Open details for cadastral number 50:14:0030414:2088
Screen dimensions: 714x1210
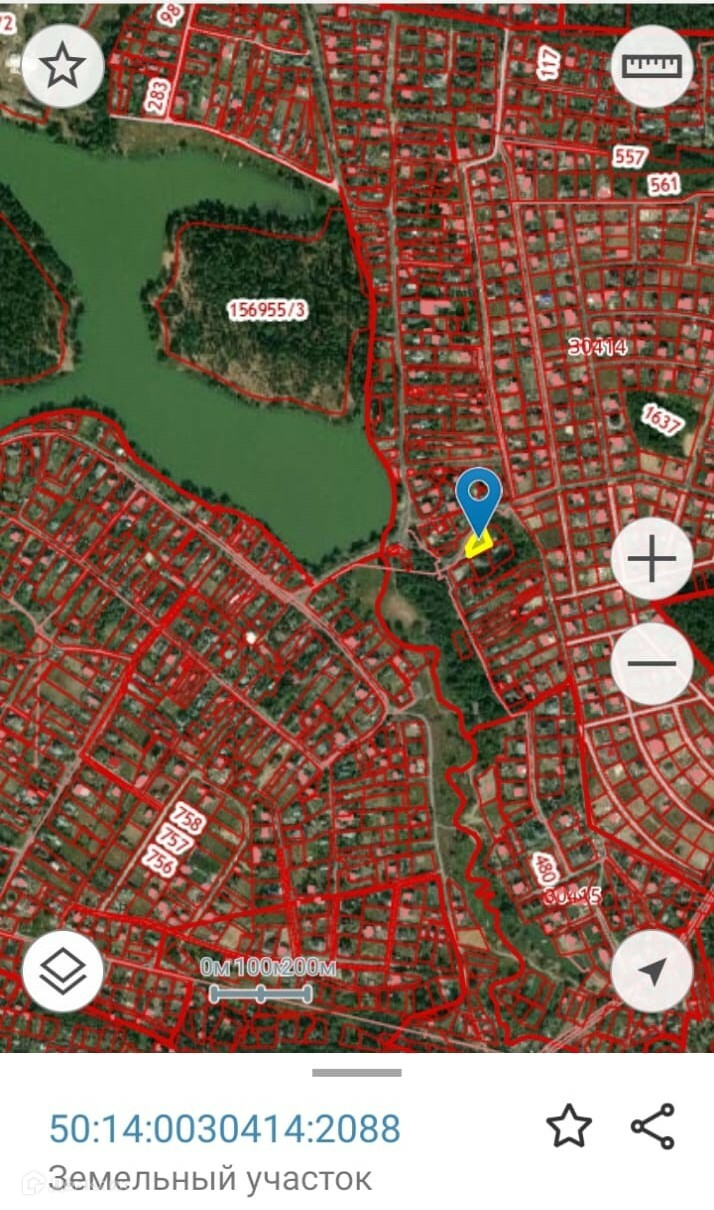point(224,1128)
